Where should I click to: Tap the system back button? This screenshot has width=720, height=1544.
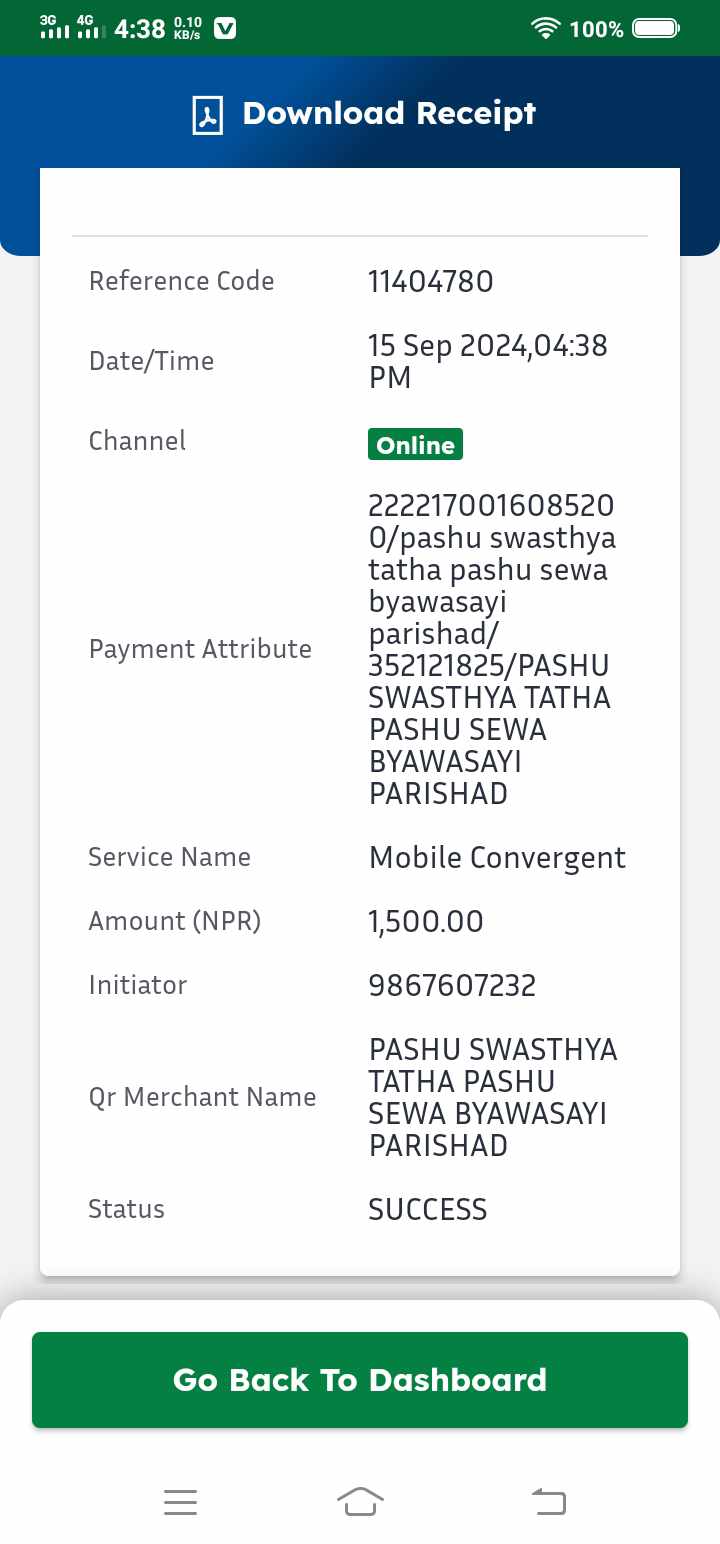pyautogui.click(x=548, y=1501)
